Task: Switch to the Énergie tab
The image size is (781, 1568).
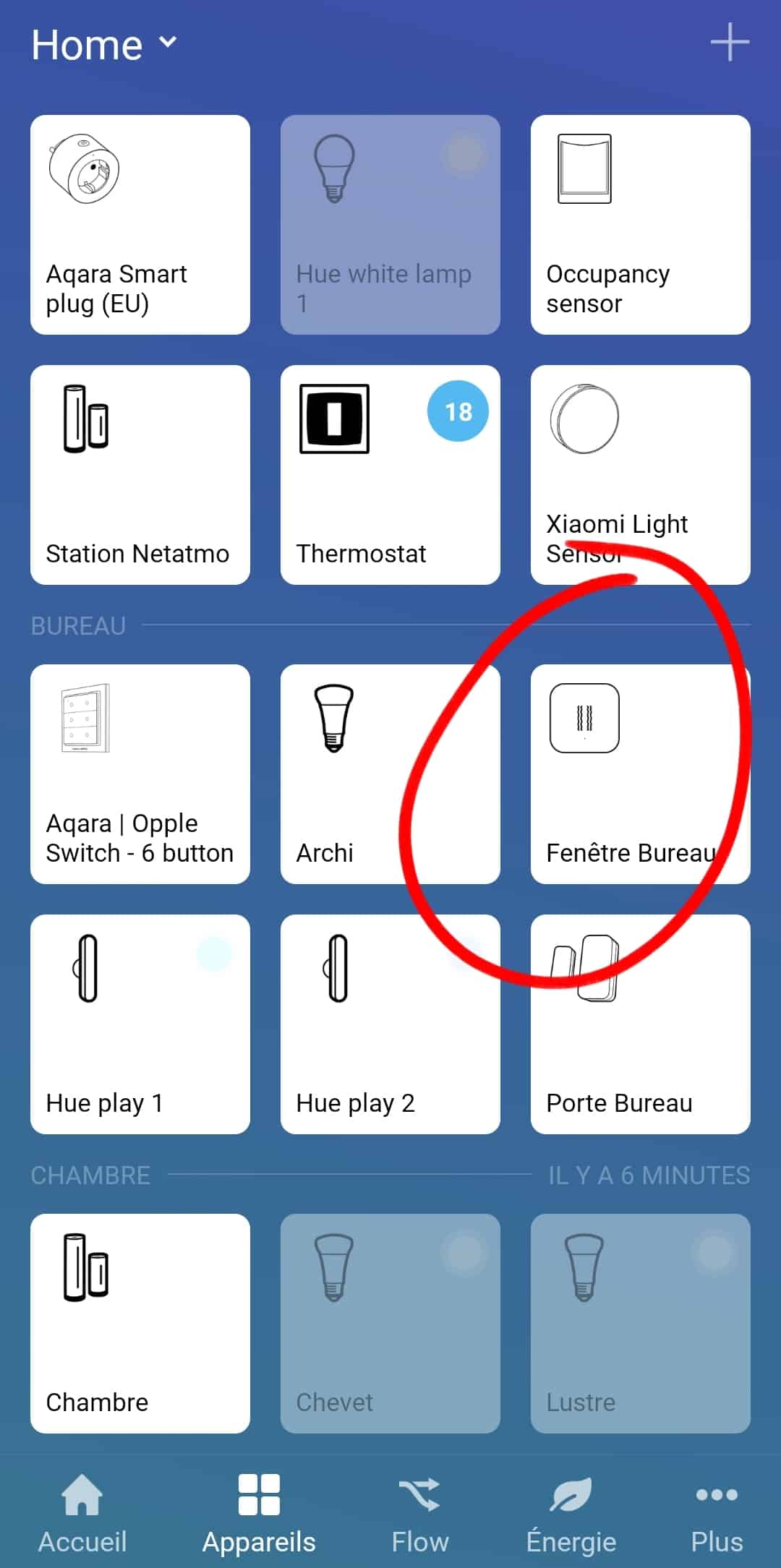Action: tap(571, 1514)
